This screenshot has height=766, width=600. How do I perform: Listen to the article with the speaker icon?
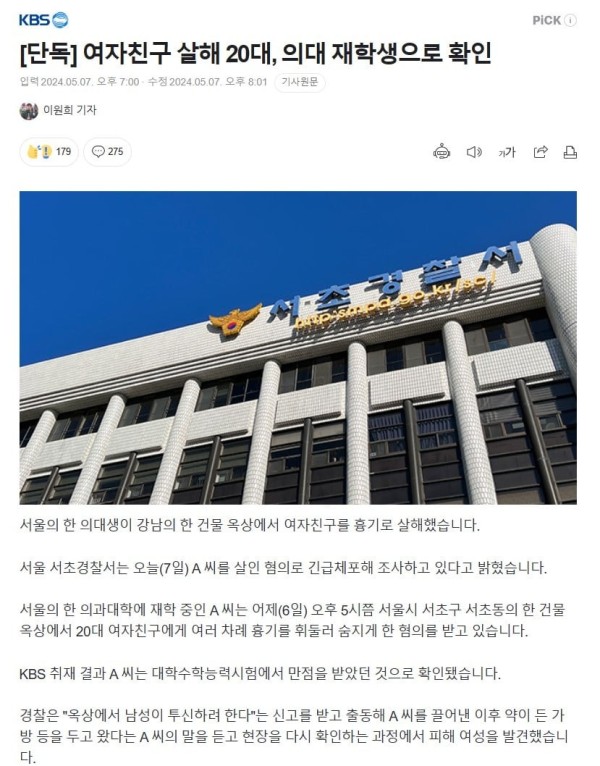point(474,152)
